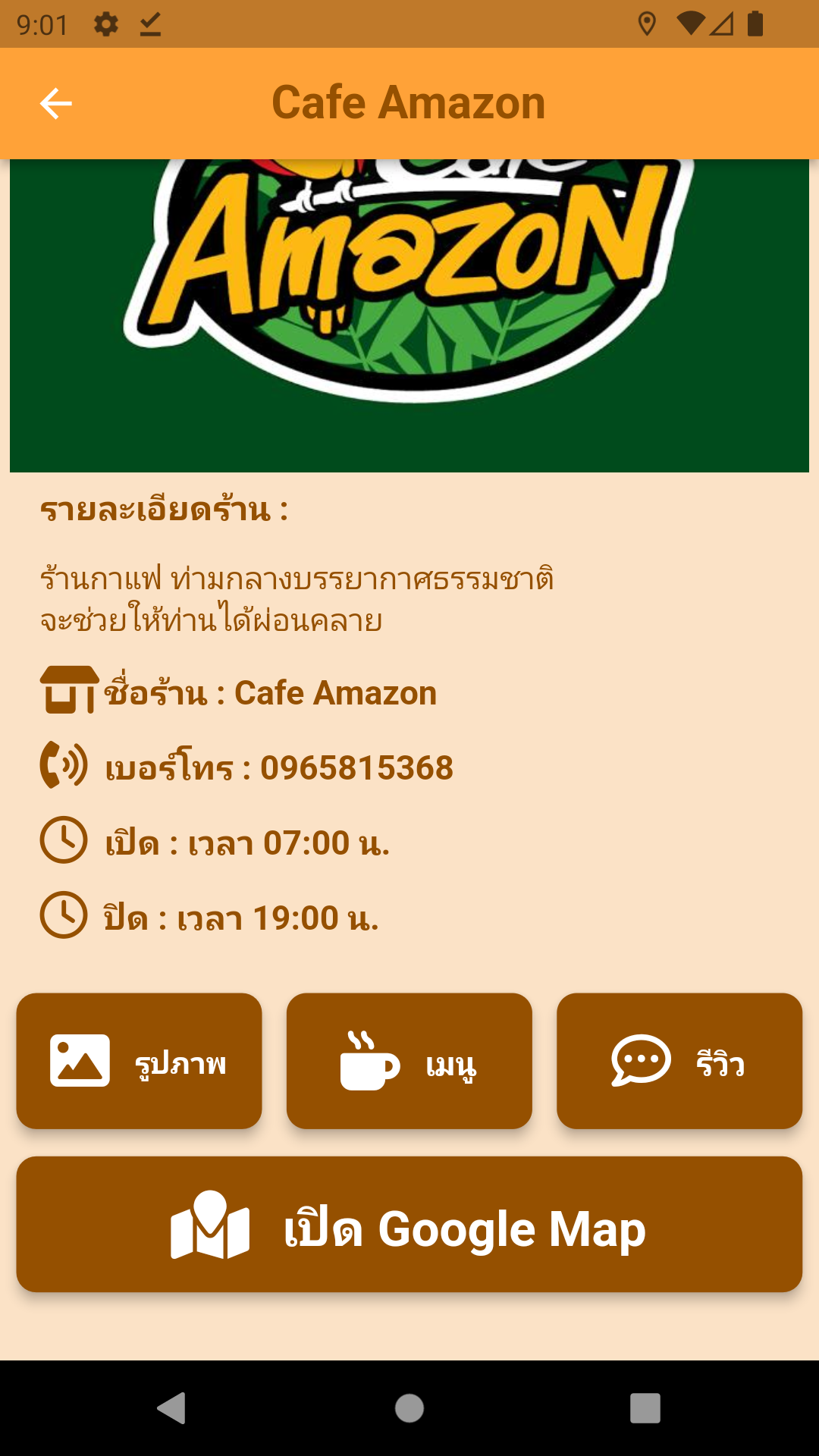Tap the phone icon beside เบอร์โทร

point(64,767)
